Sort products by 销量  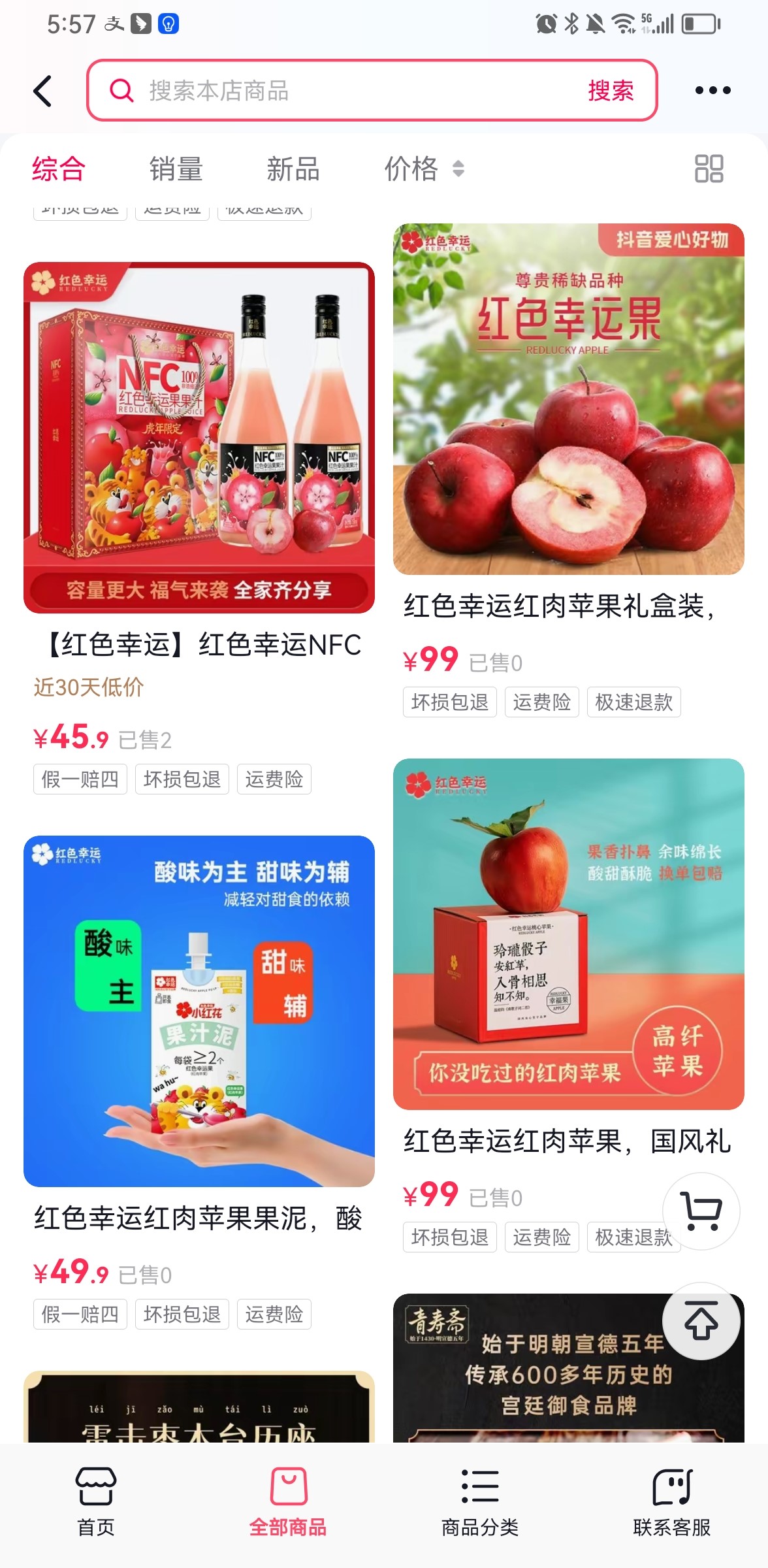pyautogui.click(x=176, y=169)
